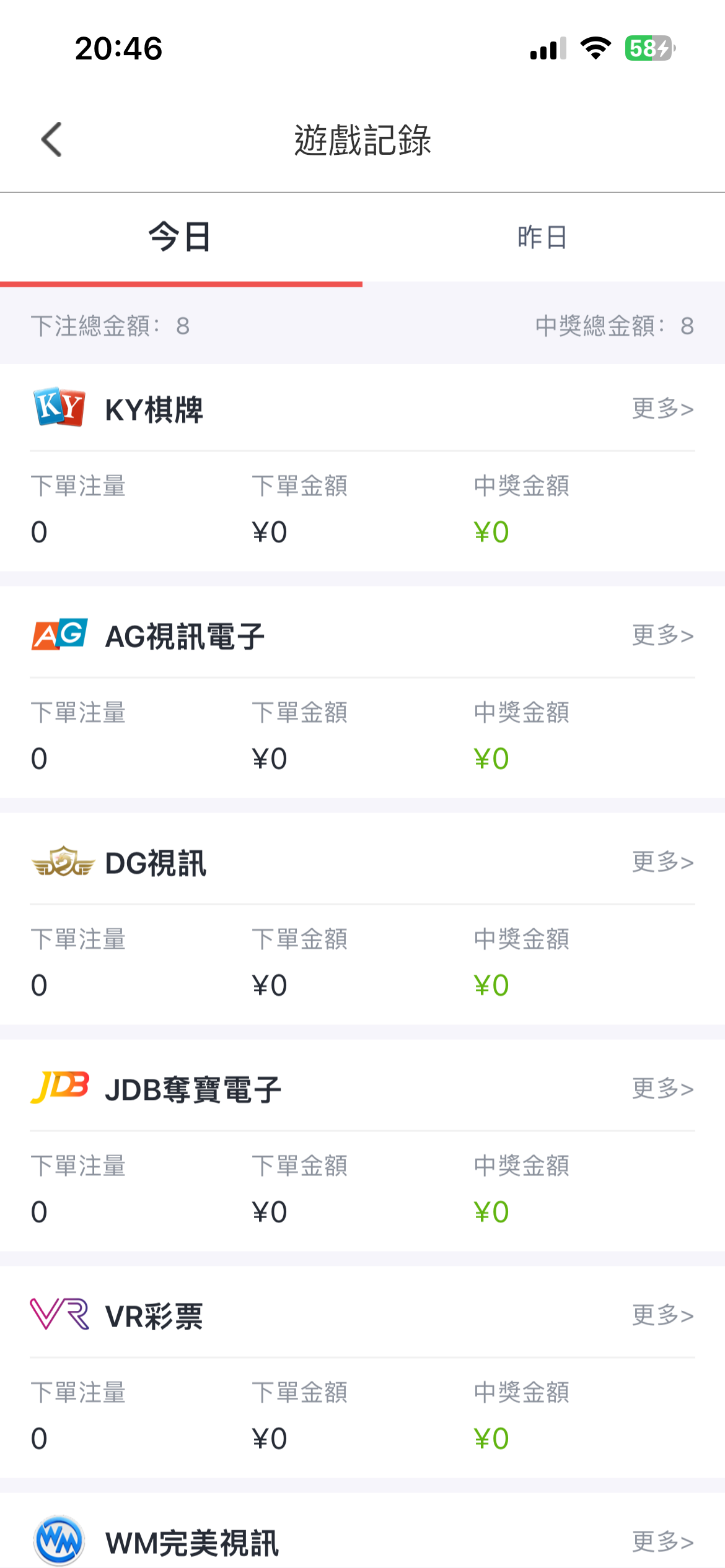Select the 今日 tab

point(181,237)
